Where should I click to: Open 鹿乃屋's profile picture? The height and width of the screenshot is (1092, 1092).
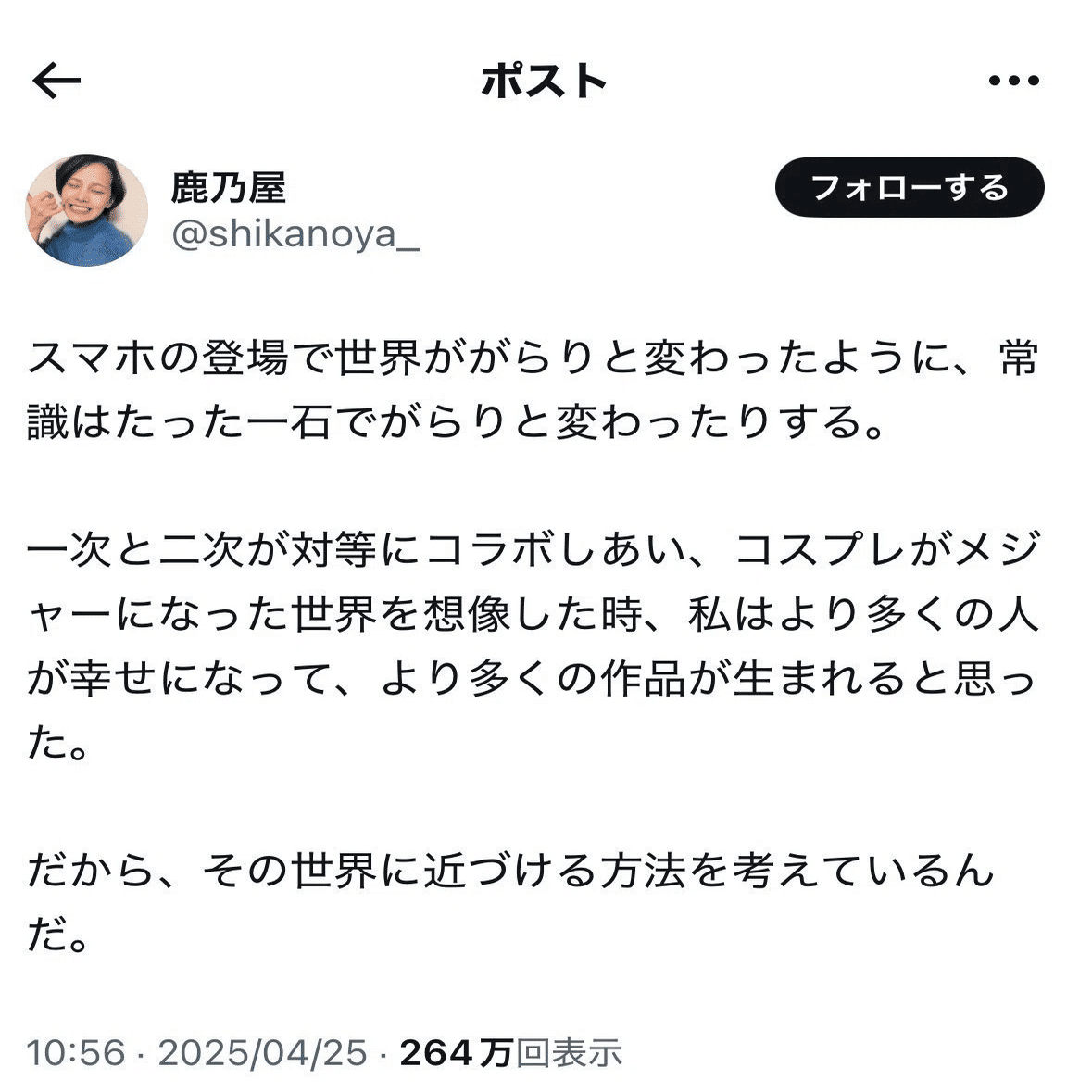[x=86, y=210]
